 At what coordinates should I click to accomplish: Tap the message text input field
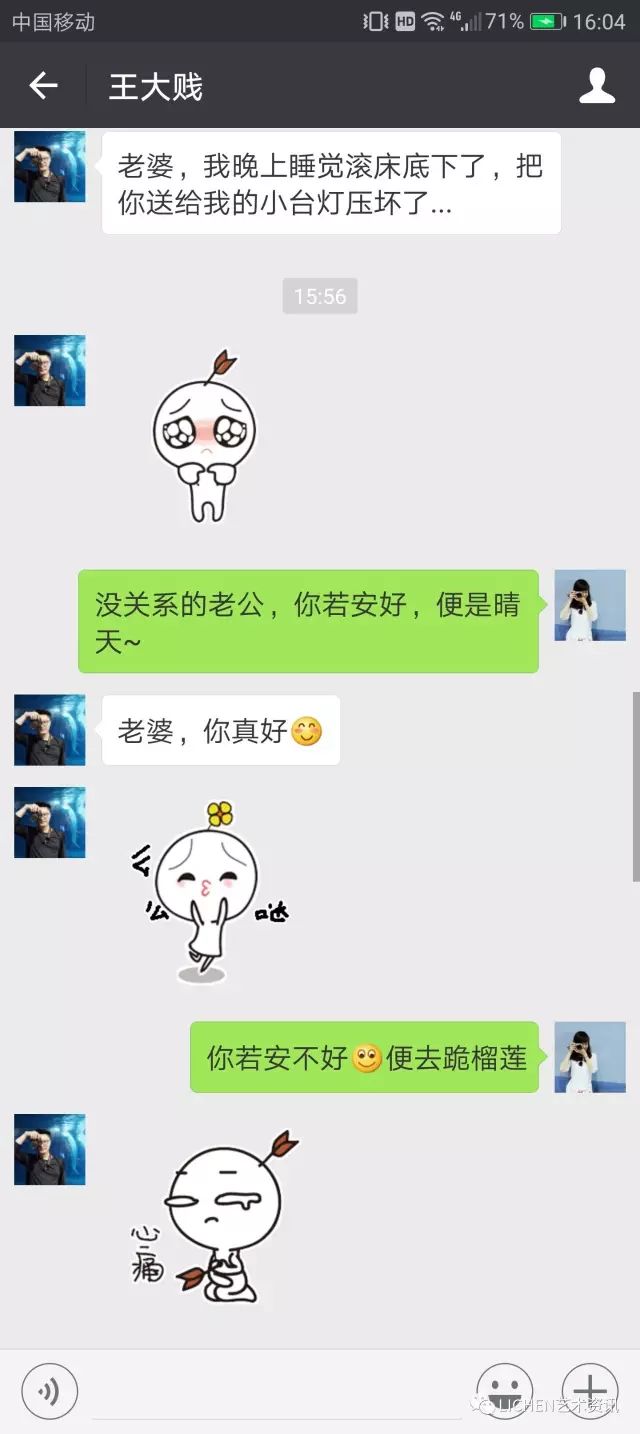276,1392
